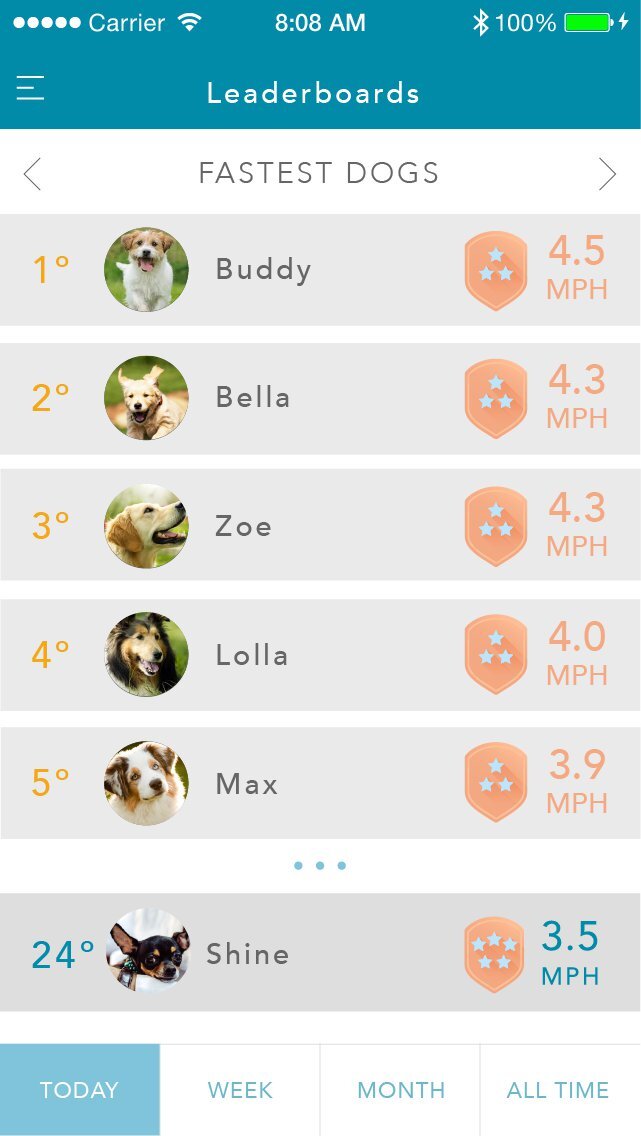The width and height of the screenshot is (641, 1136).
Task: Expand the list with the three dots
Action: 320,866
